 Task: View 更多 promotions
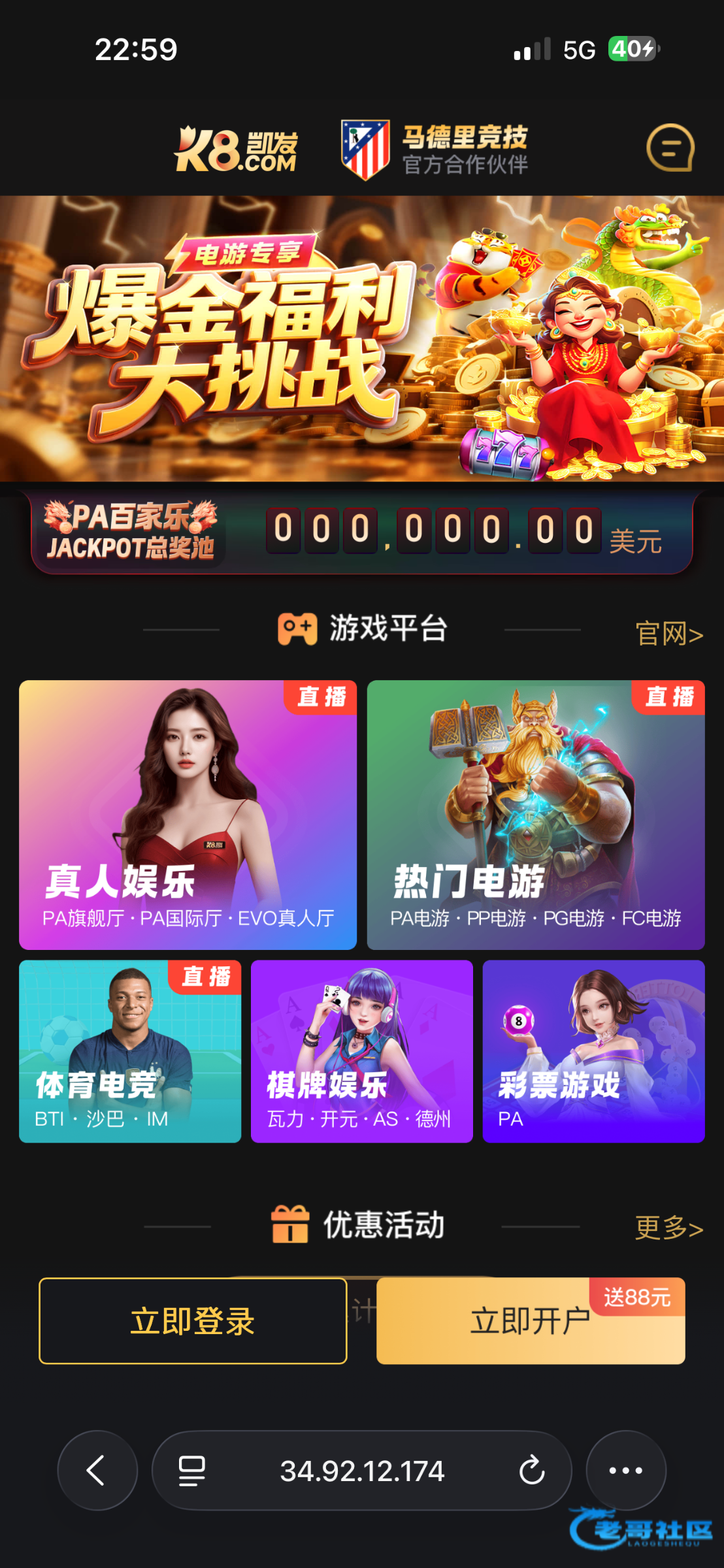click(x=668, y=1228)
